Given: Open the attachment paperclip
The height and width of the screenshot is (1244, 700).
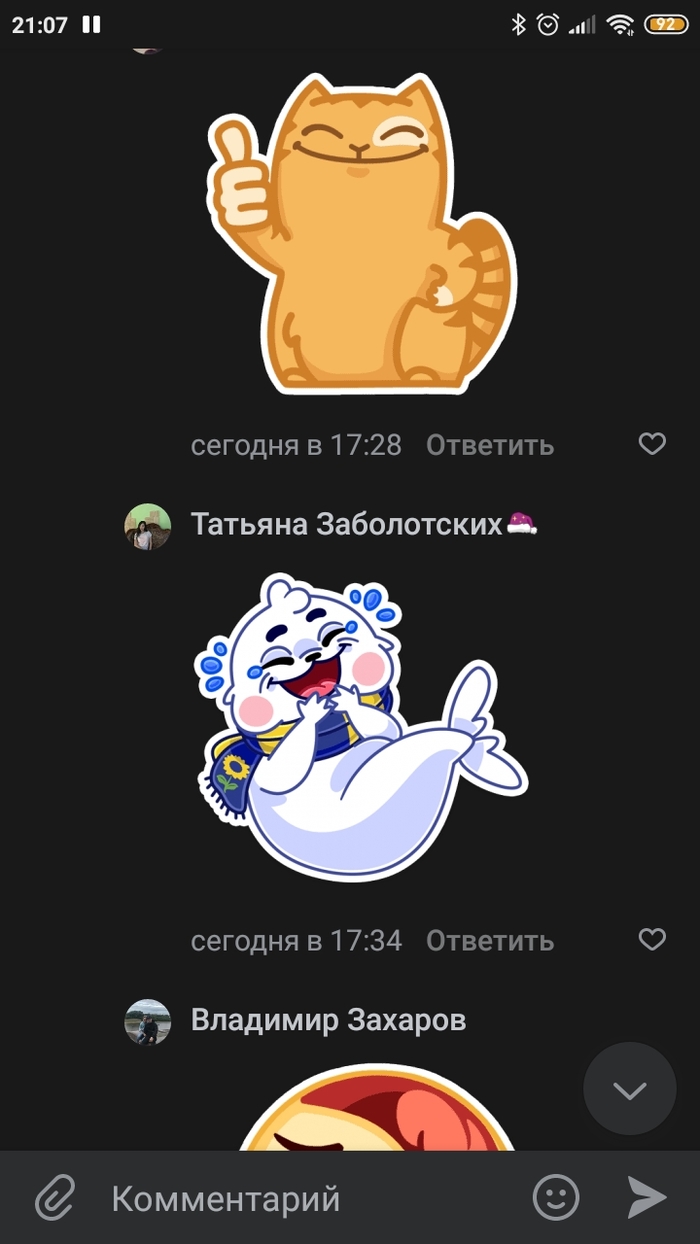Looking at the screenshot, I should [x=56, y=1197].
